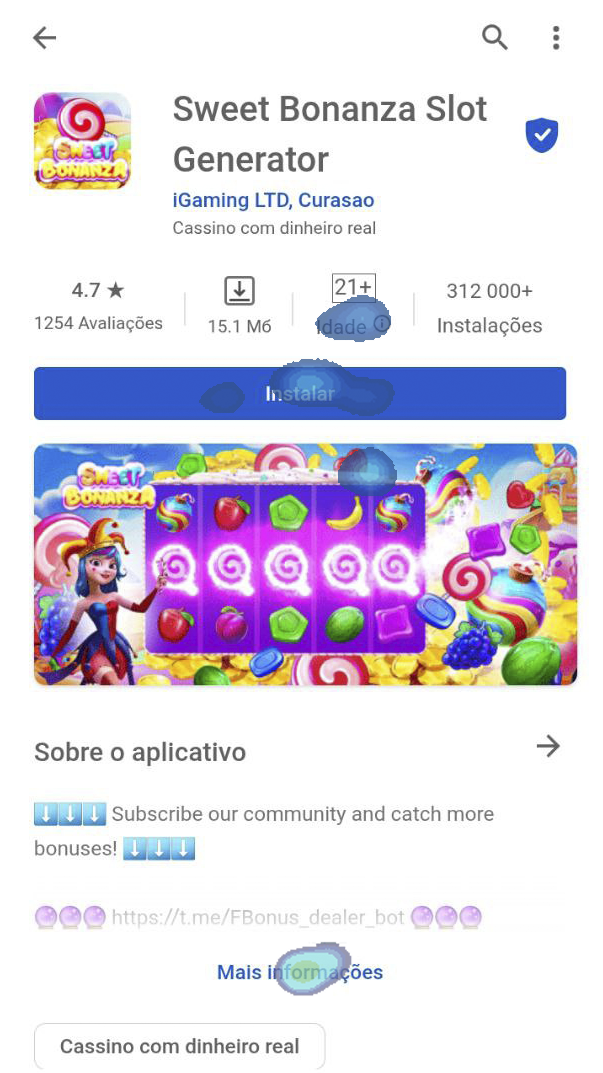The image size is (603, 1073).
Task: Open the three-dot overflow menu
Action: click(556, 38)
